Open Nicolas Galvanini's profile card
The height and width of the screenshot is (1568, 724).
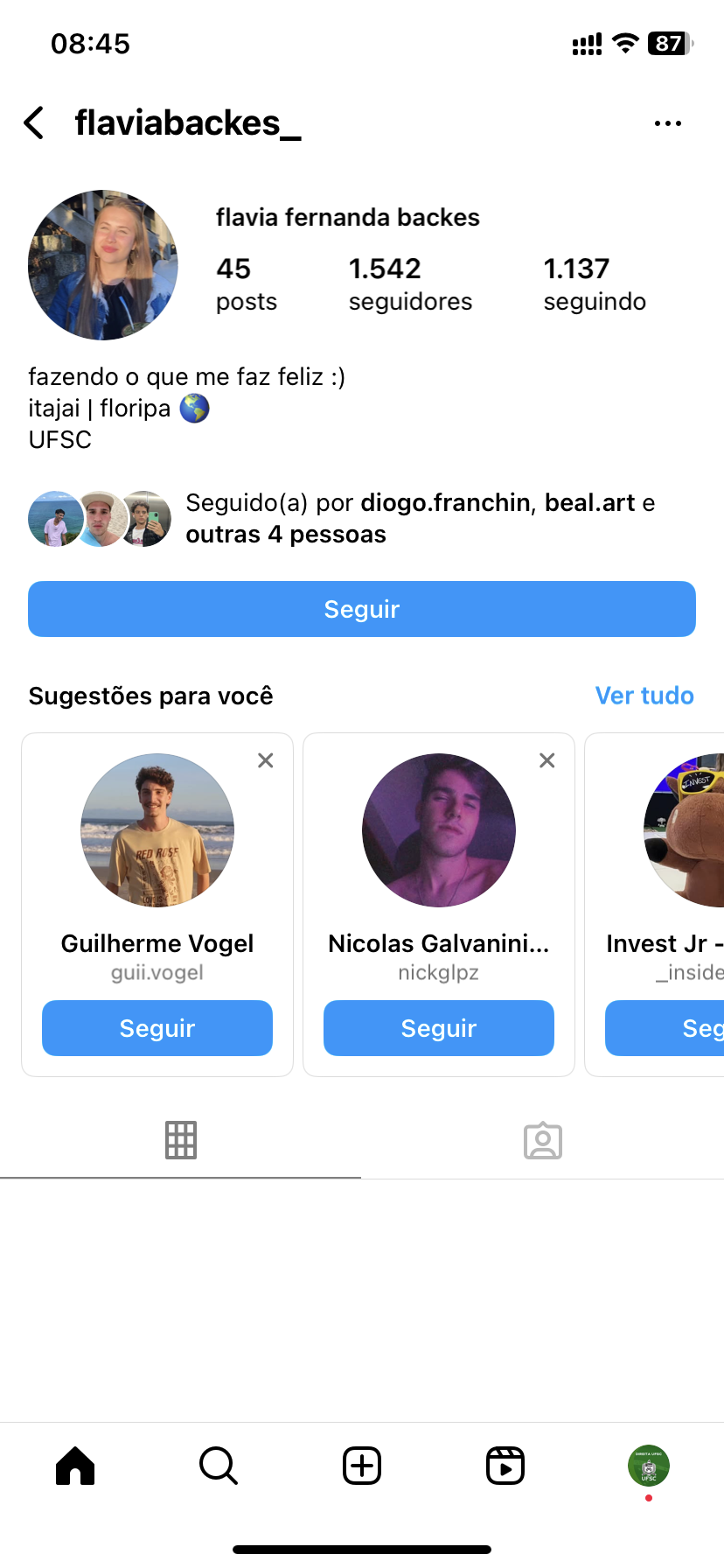pyautogui.click(x=439, y=830)
